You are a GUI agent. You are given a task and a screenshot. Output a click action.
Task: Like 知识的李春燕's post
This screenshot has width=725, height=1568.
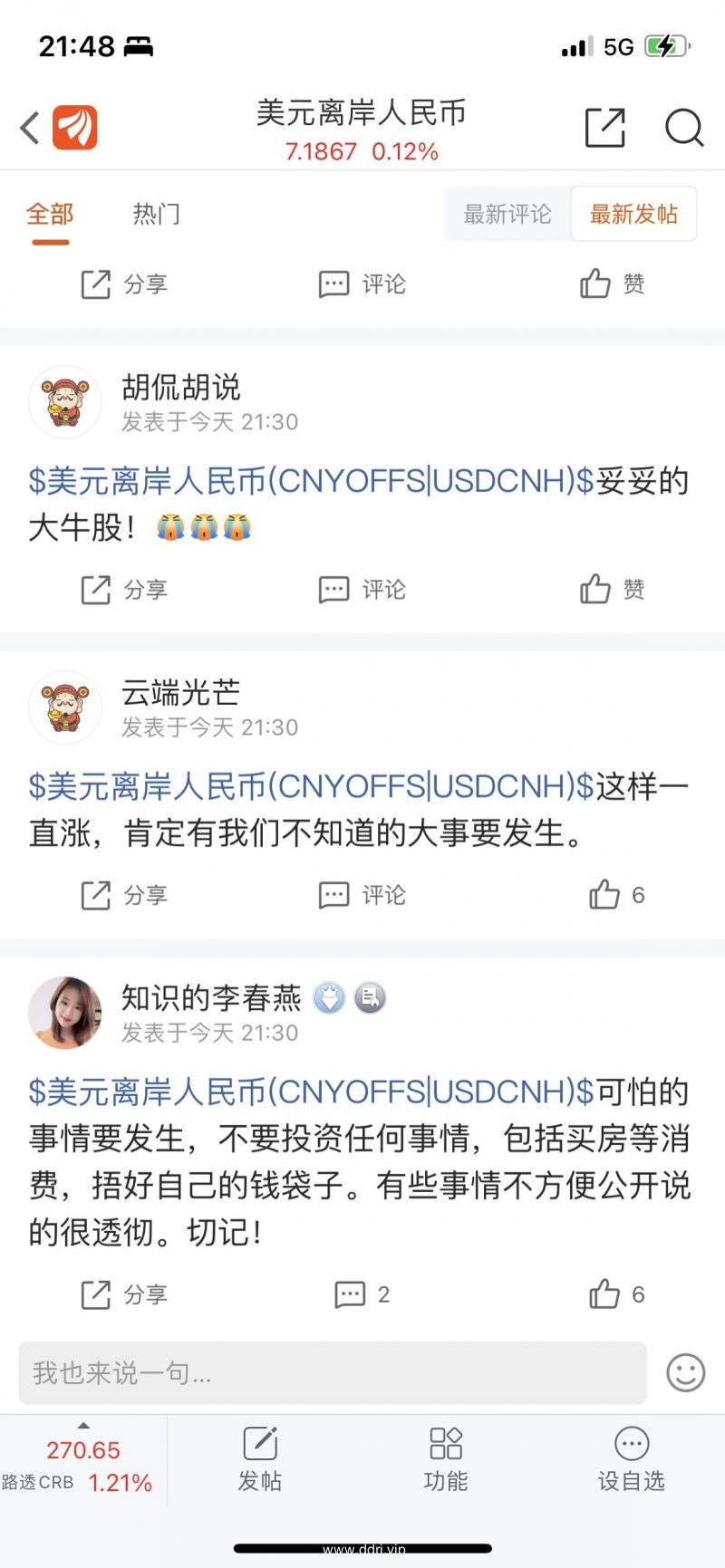click(616, 1294)
